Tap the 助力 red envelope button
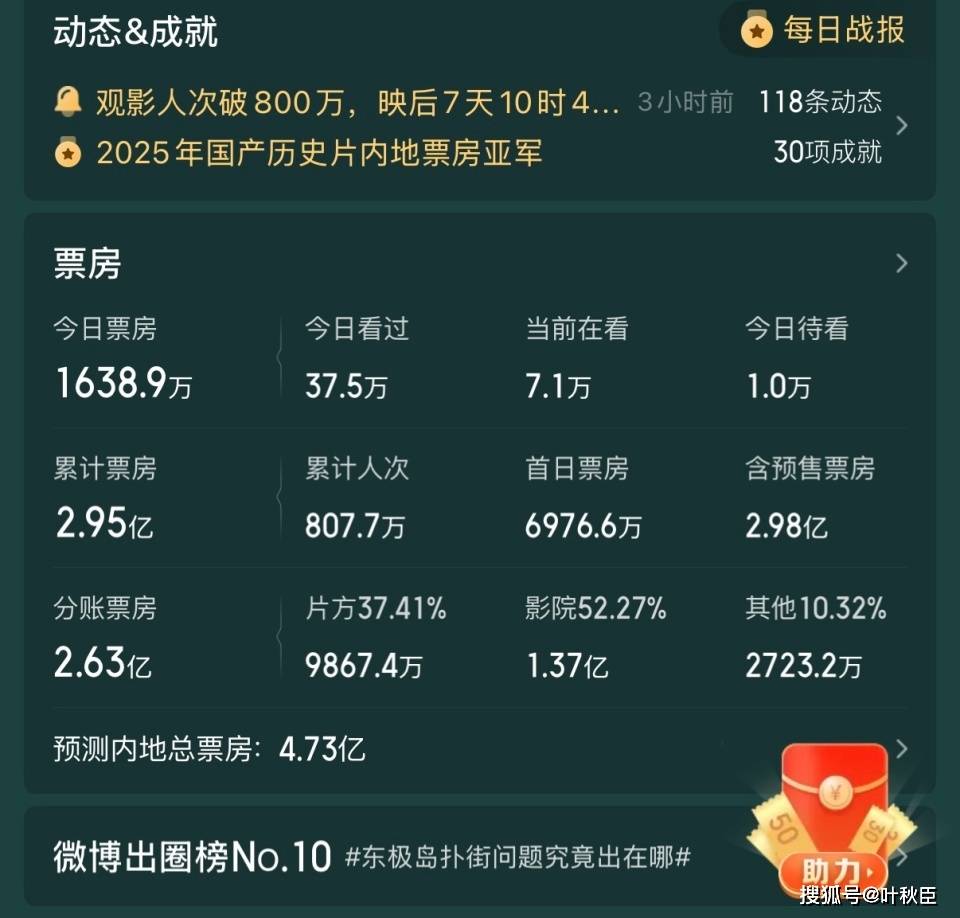The height and width of the screenshot is (918, 960). click(828, 867)
